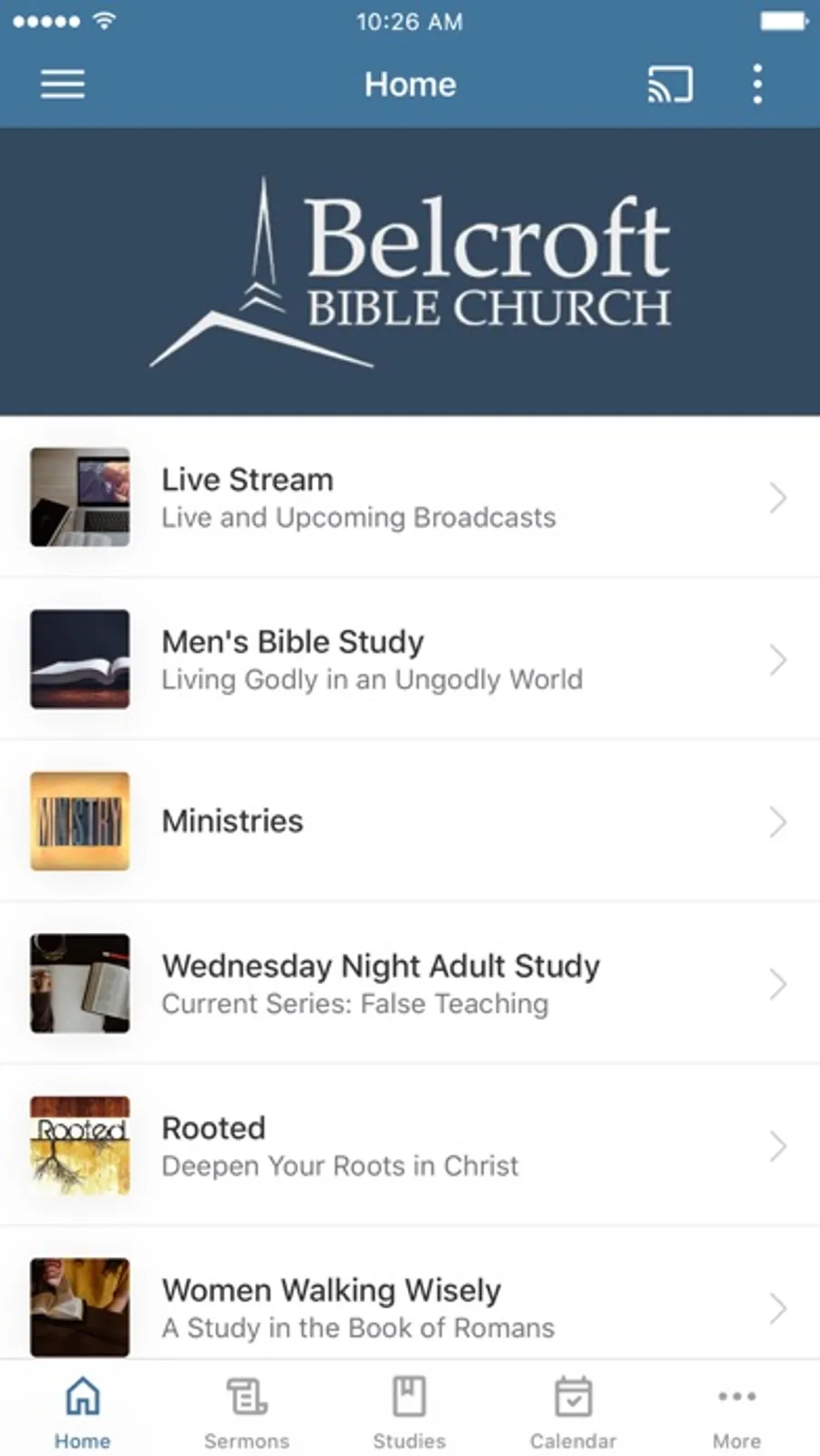
Task: Open the three-dot overflow menu
Action: pyautogui.click(x=757, y=85)
